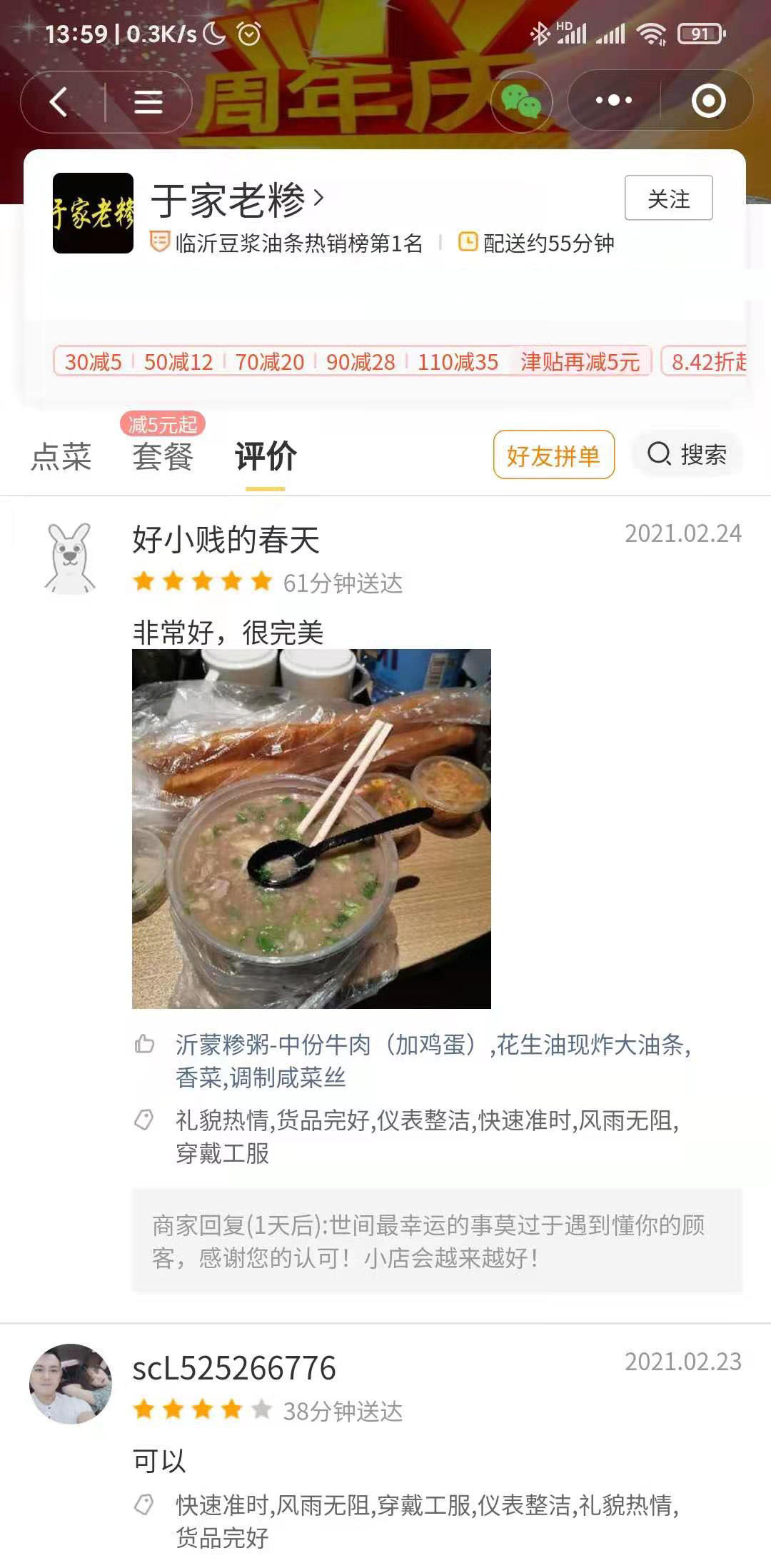Open the mini program three-dots menu
771x1568 pixels.
point(614,101)
